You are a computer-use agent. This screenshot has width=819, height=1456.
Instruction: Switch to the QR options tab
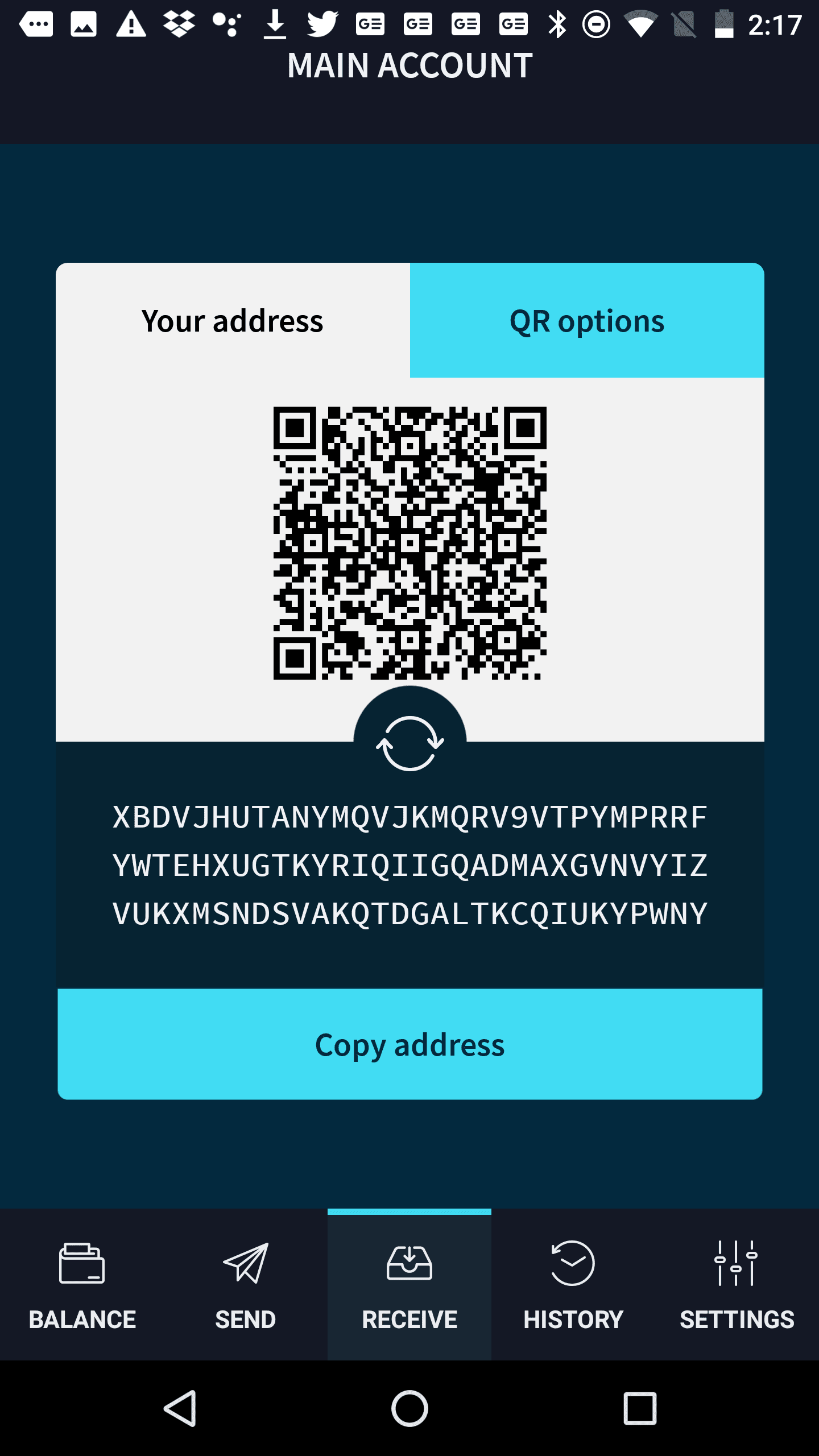pos(587,321)
